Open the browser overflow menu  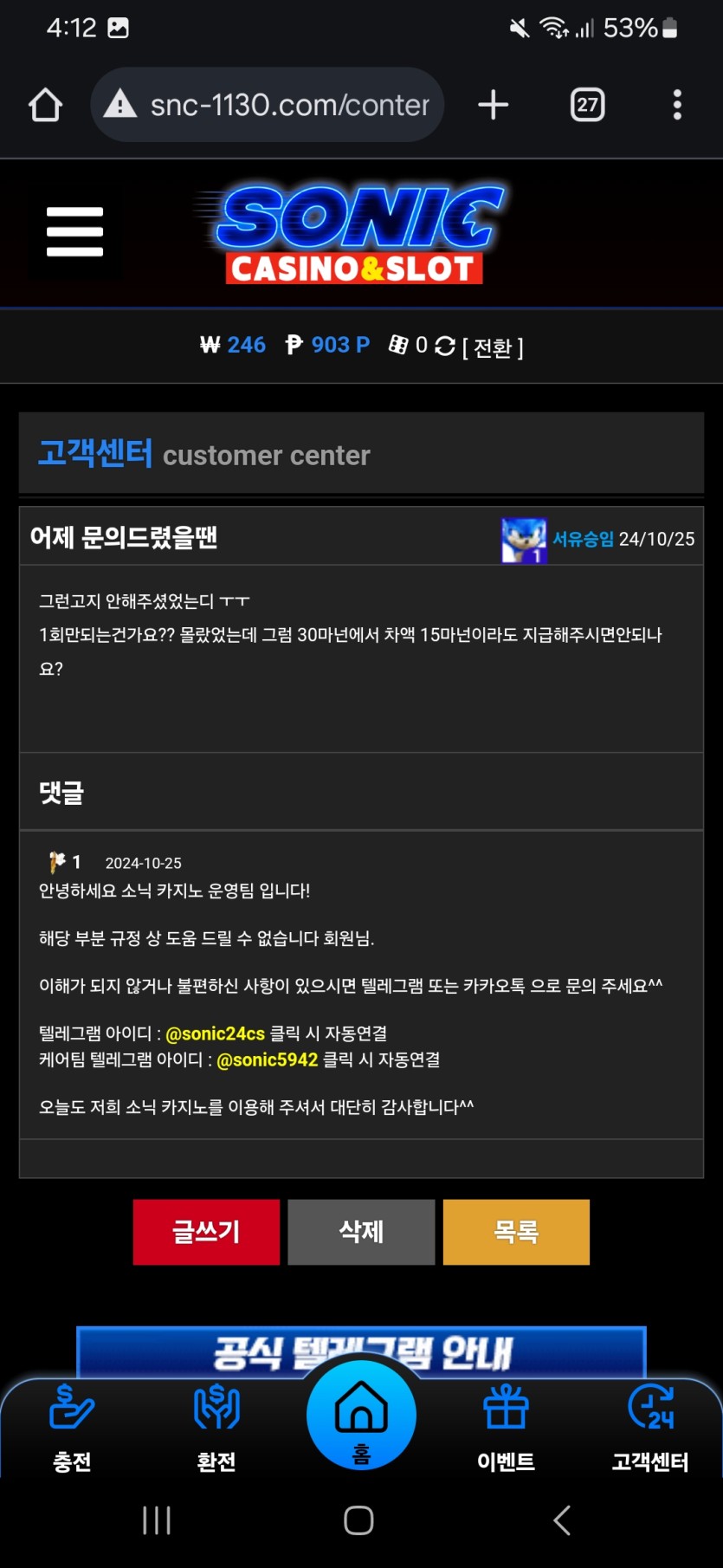click(677, 105)
